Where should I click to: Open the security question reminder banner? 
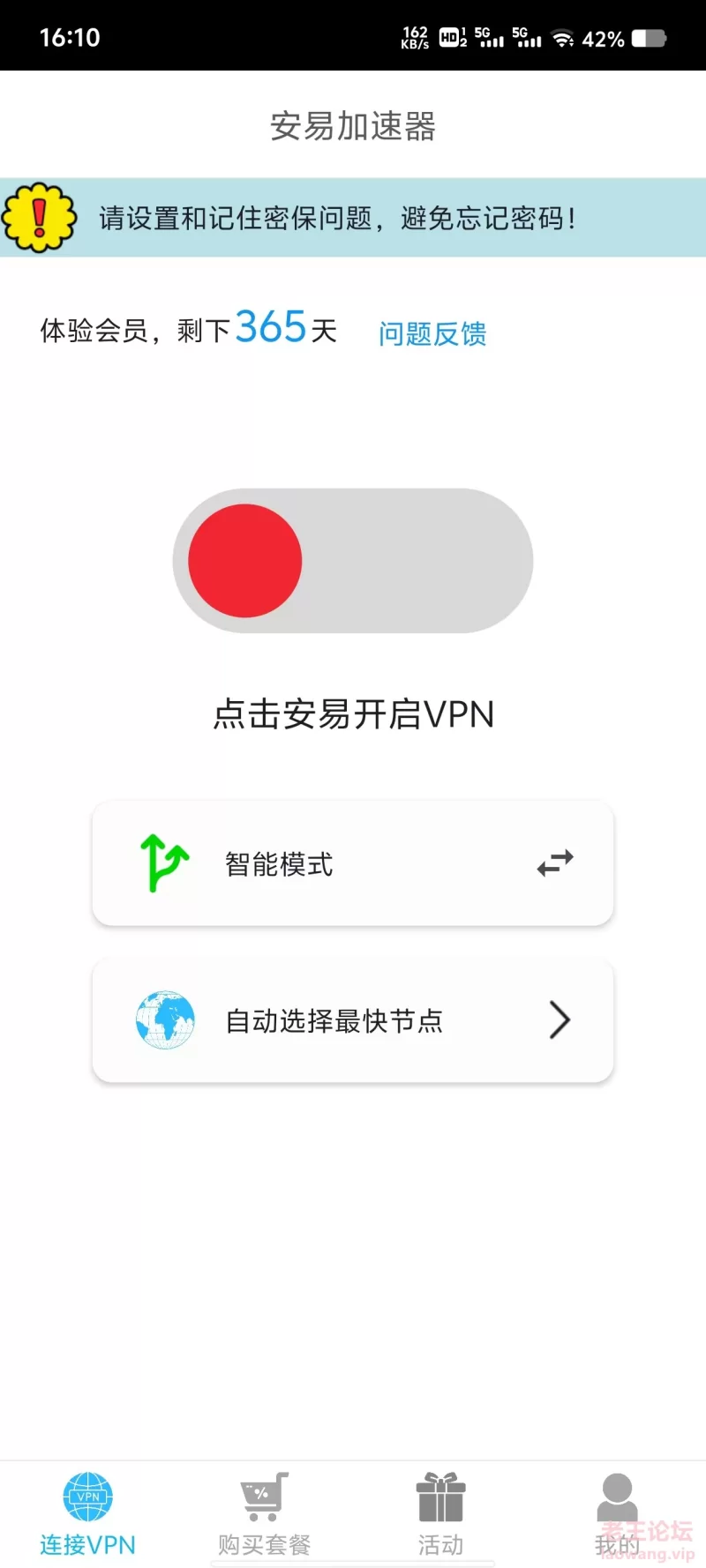352,218
